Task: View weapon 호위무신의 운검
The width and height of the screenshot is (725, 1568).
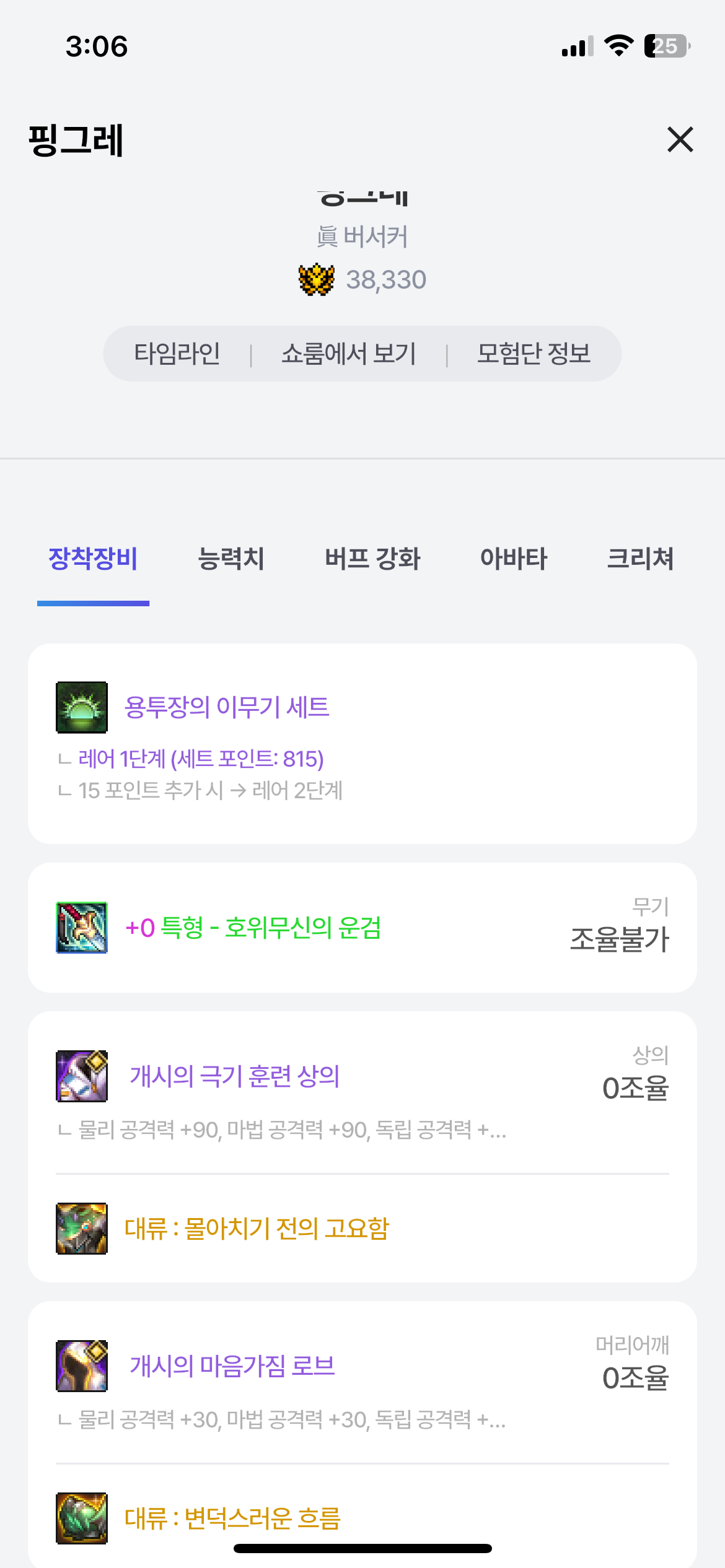Action: click(253, 928)
